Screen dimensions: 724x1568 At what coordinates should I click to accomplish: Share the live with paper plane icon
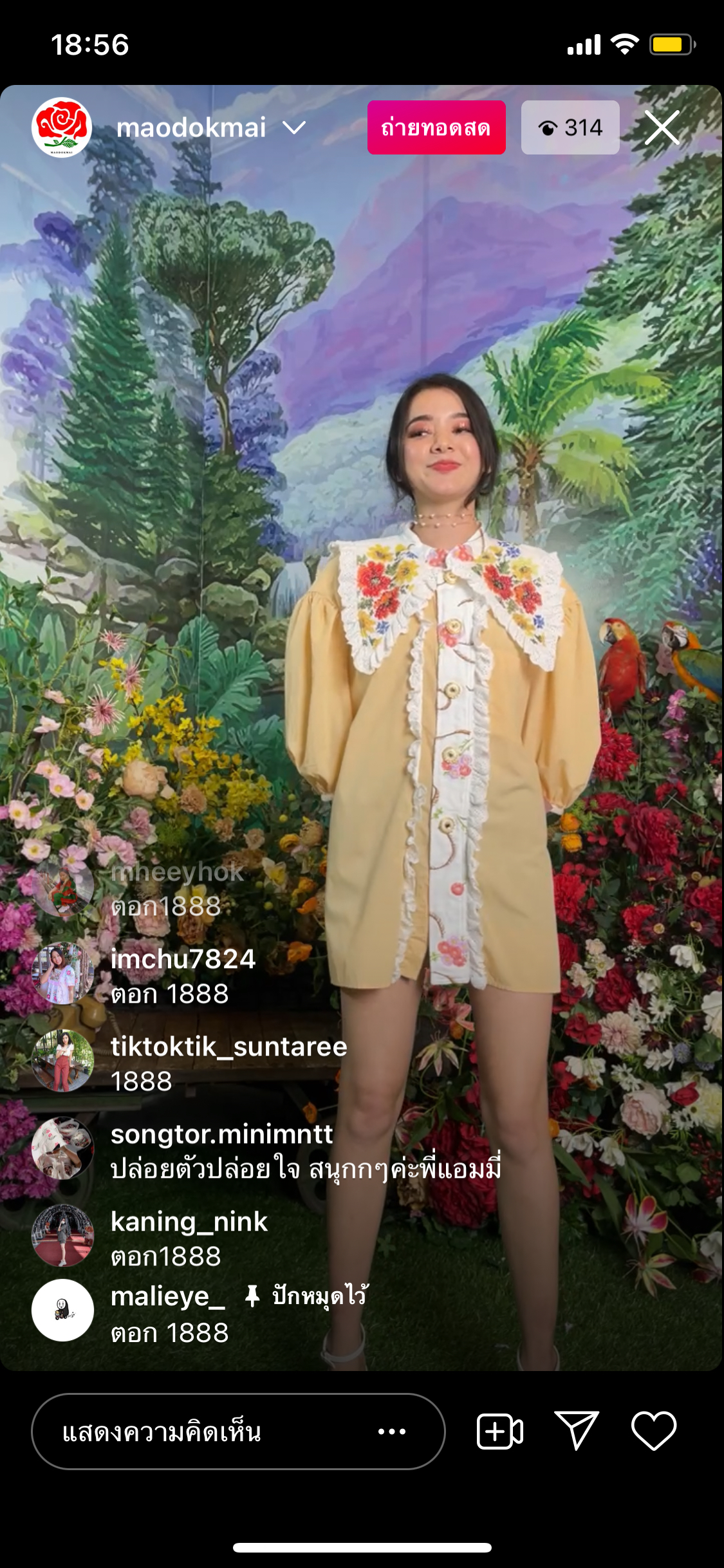click(x=577, y=1430)
